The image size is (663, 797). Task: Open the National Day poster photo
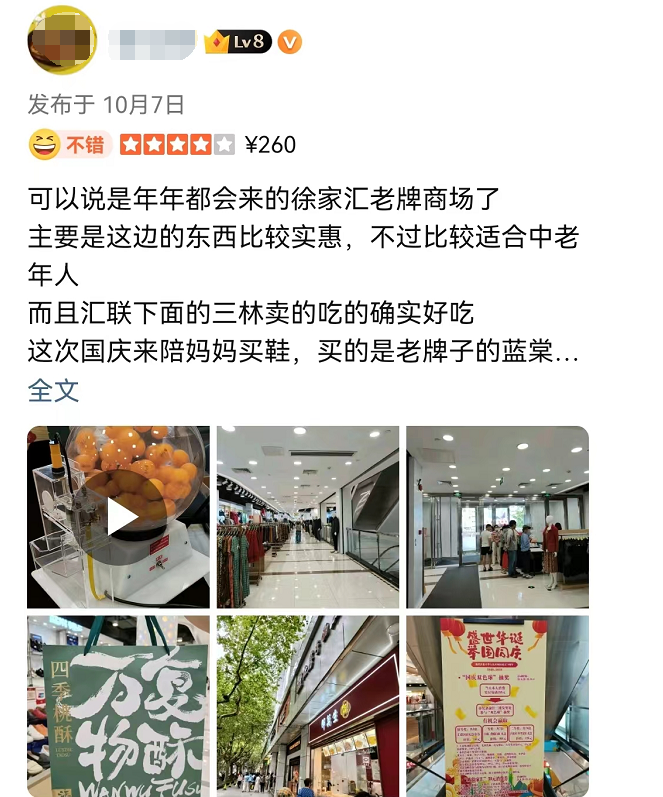point(497,706)
